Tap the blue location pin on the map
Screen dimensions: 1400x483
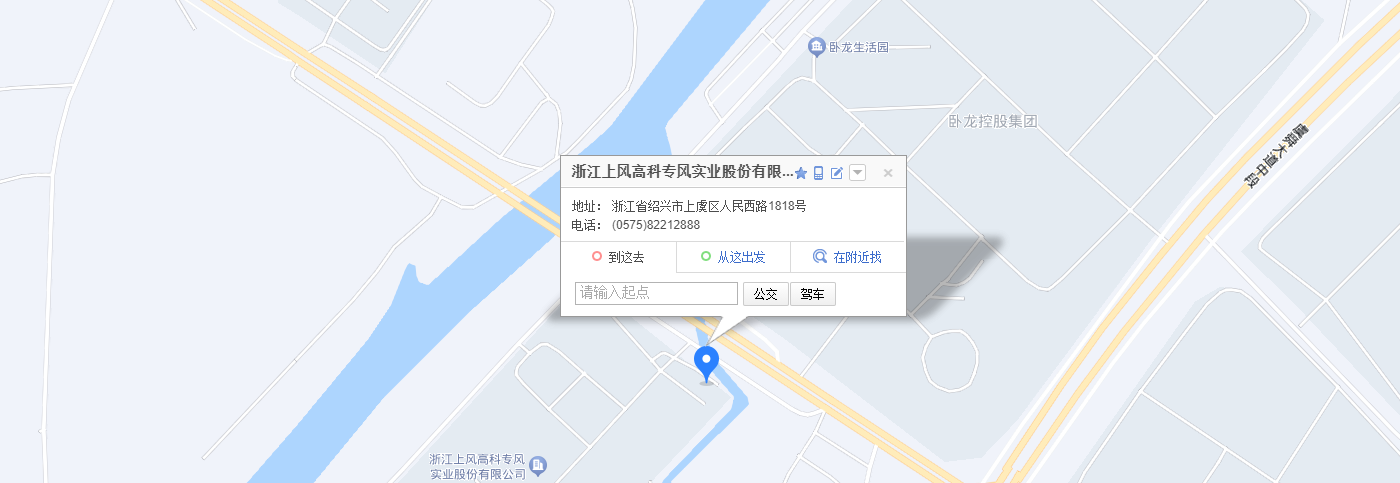tap(707, 362)
